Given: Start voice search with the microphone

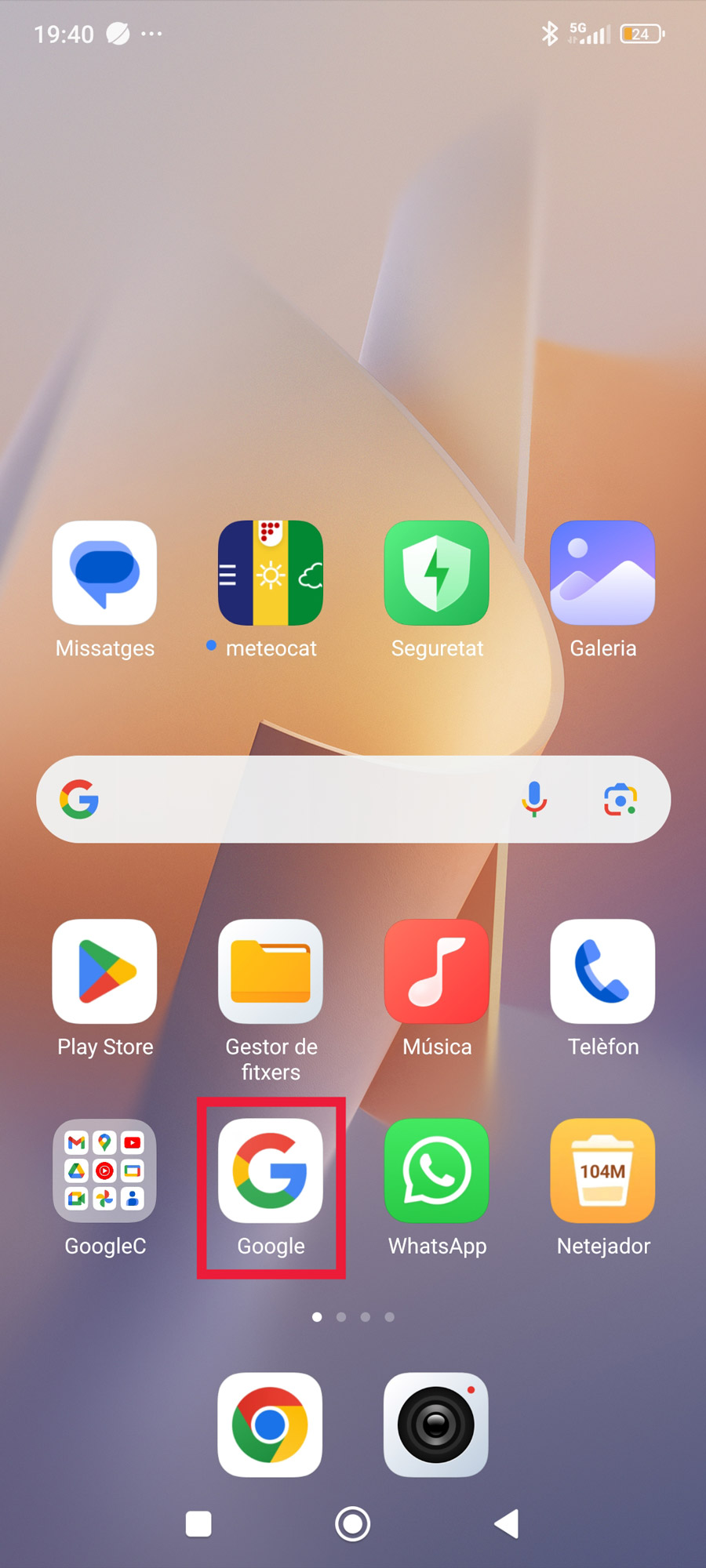Looking at the screenshot, I should point(534,800).
